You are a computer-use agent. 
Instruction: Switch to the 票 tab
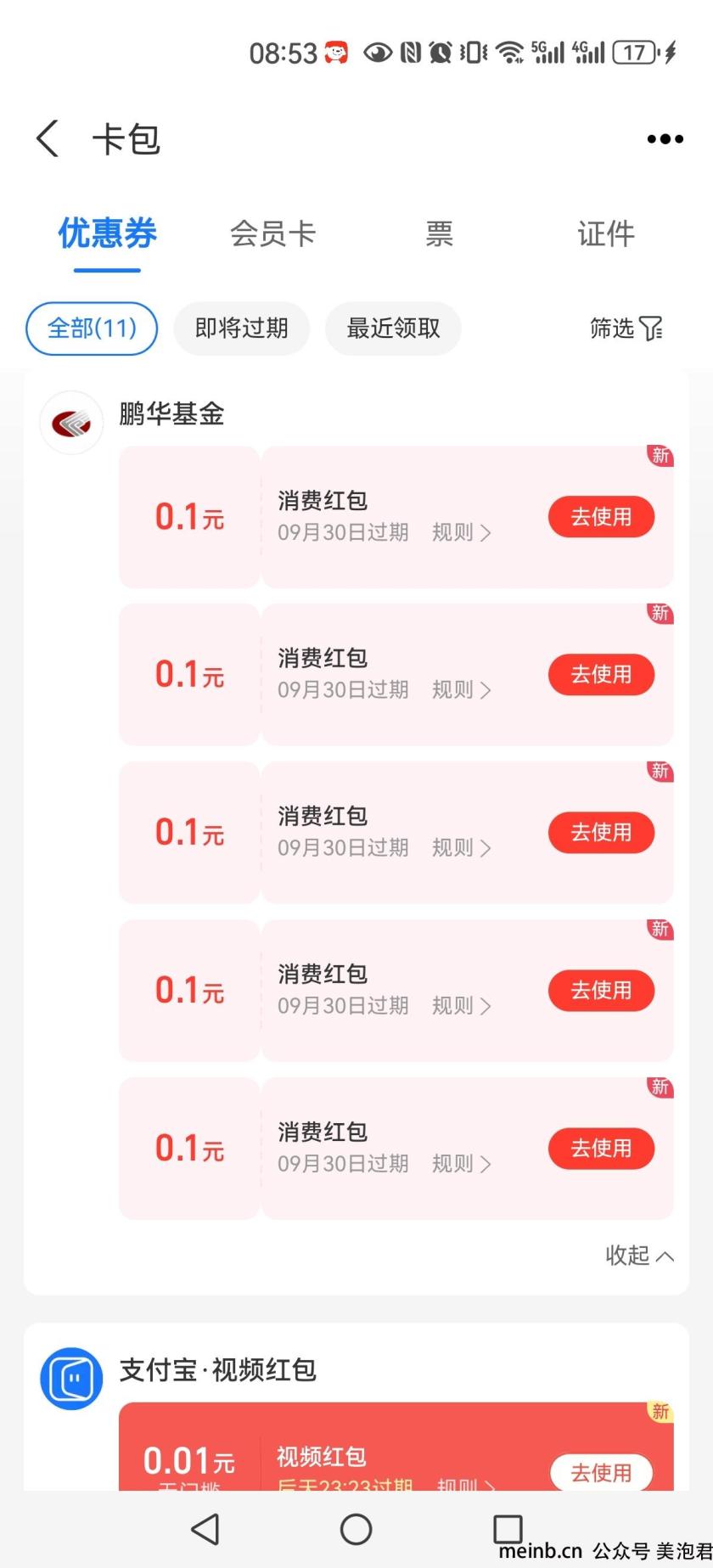pos(439,233)
